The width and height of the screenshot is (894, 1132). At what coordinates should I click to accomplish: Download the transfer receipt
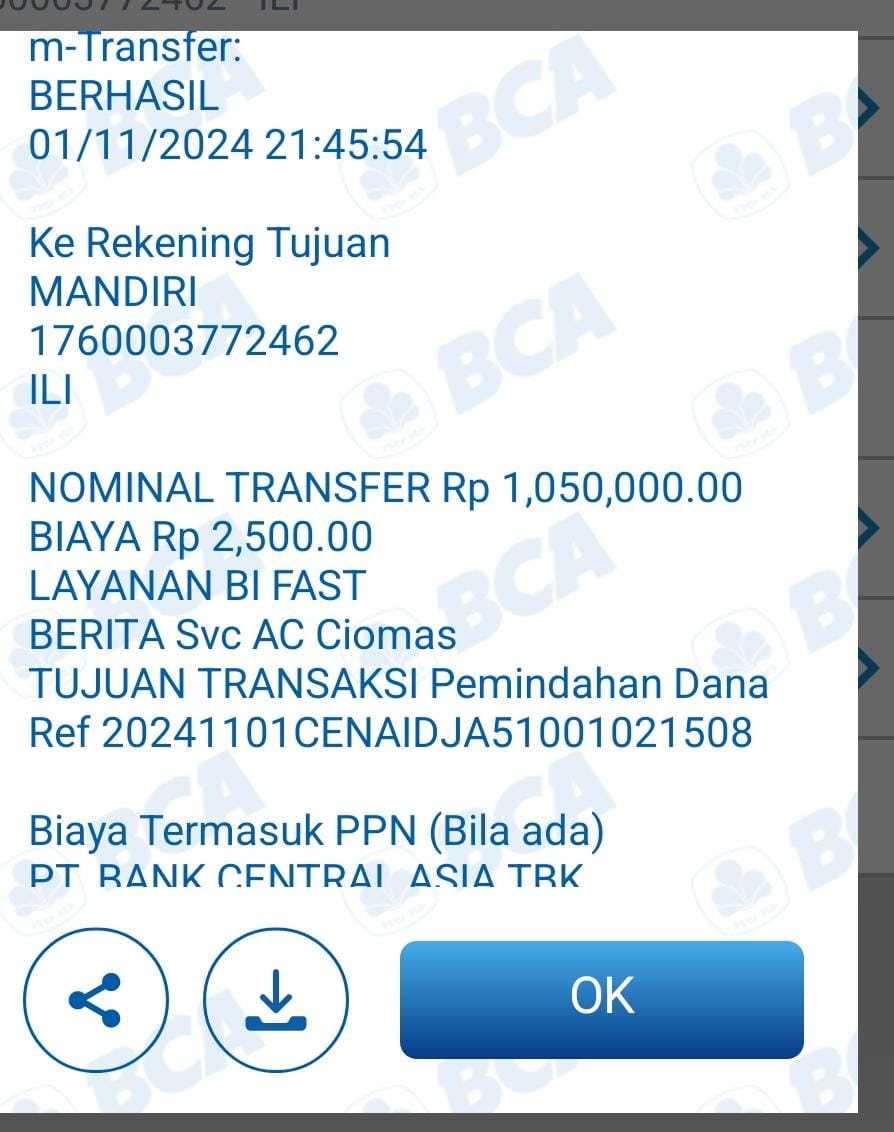point(275,999)
